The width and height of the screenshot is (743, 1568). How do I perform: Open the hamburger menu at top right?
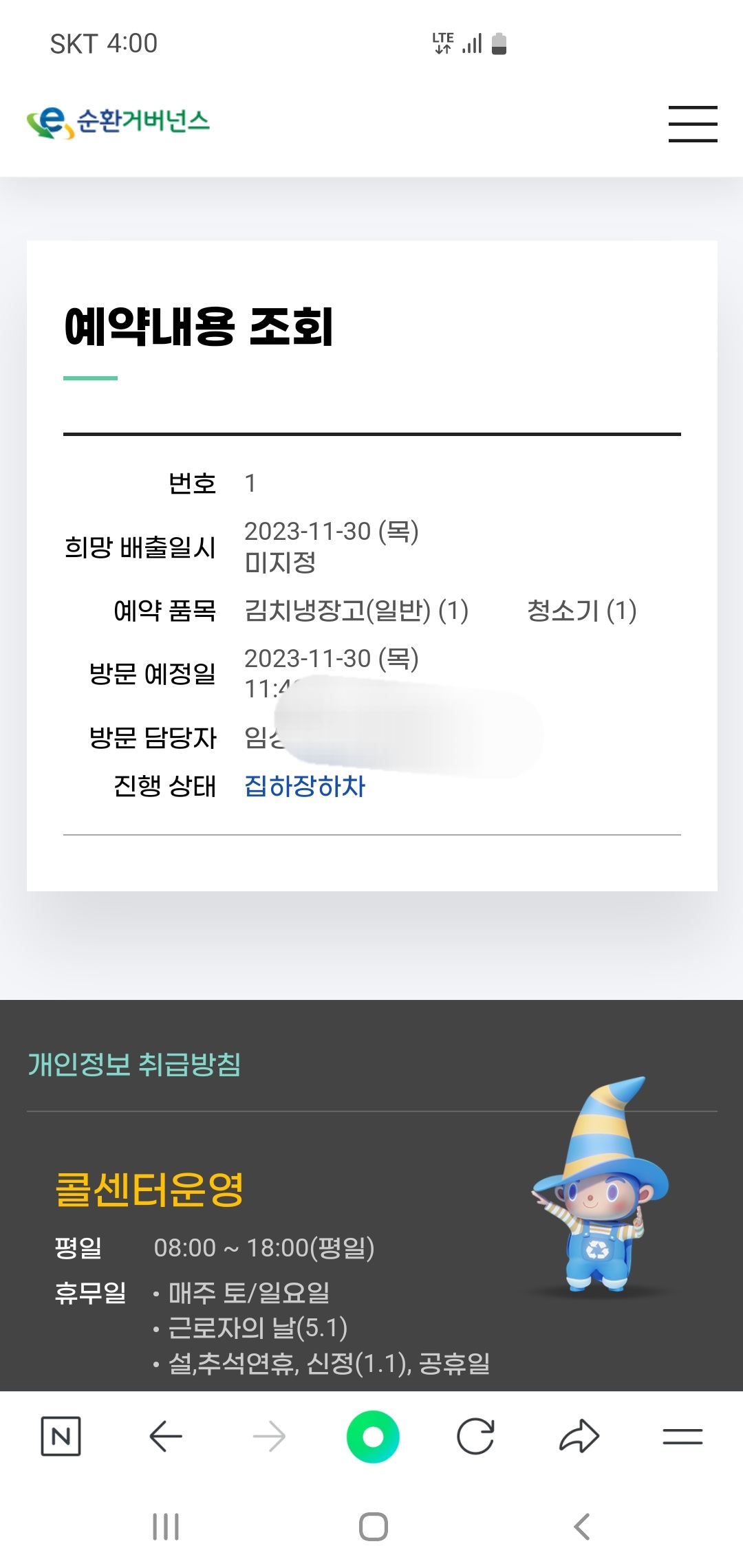tap(693, 124)
